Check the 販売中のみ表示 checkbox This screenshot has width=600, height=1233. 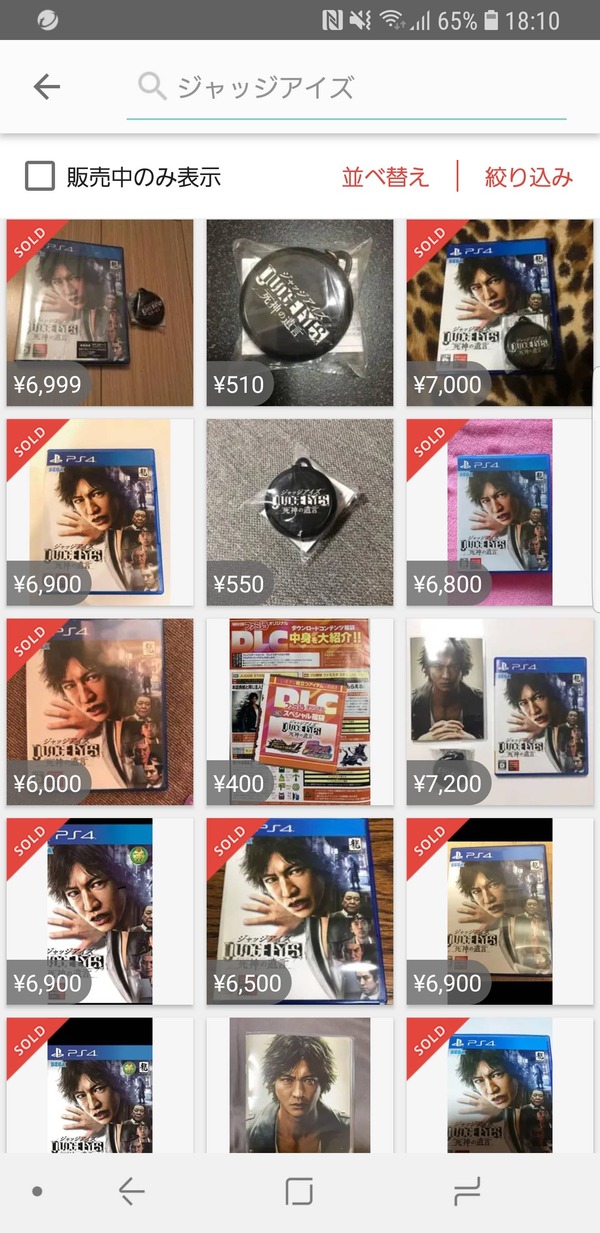point(40,177)
